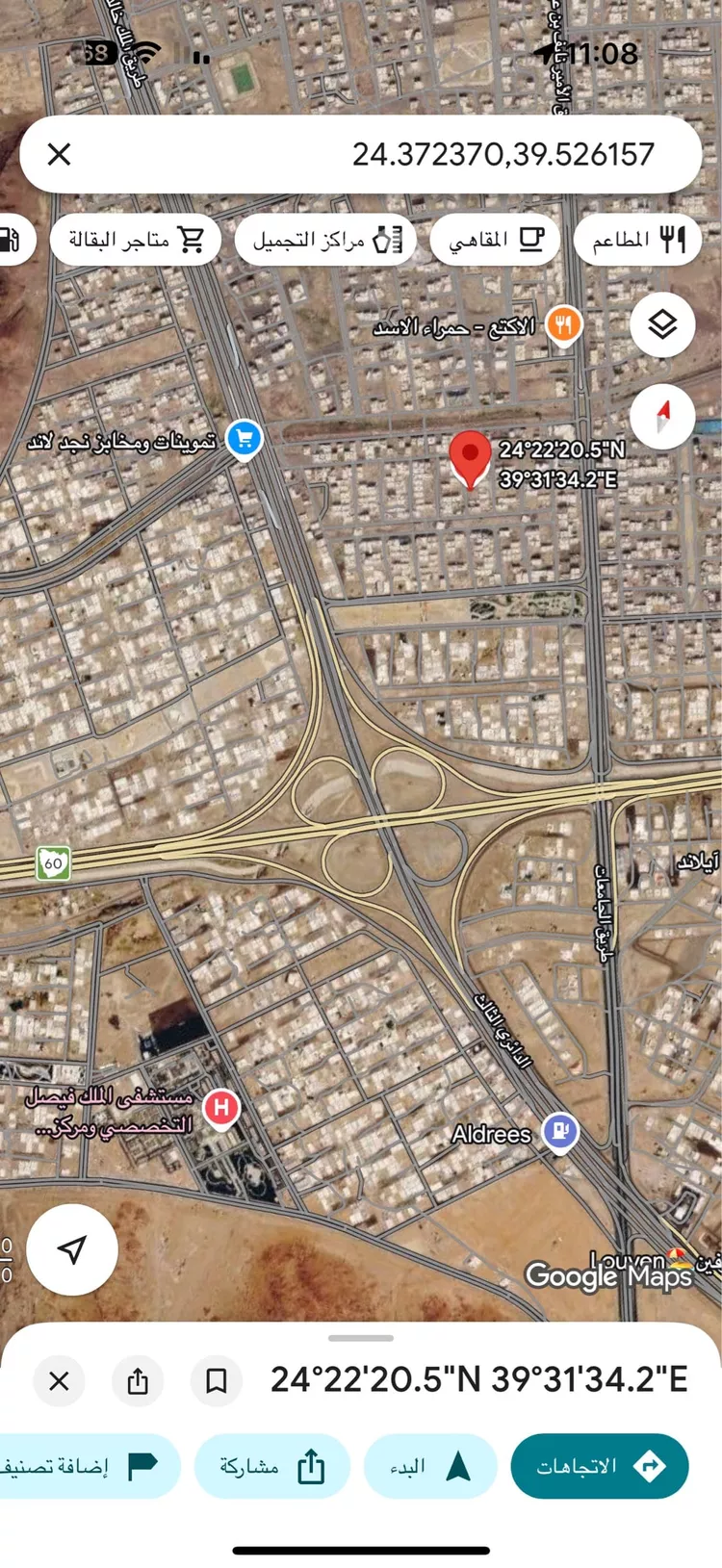Reset map orientation with the compass
The image size is (722, 1568).
pos(662,416)
